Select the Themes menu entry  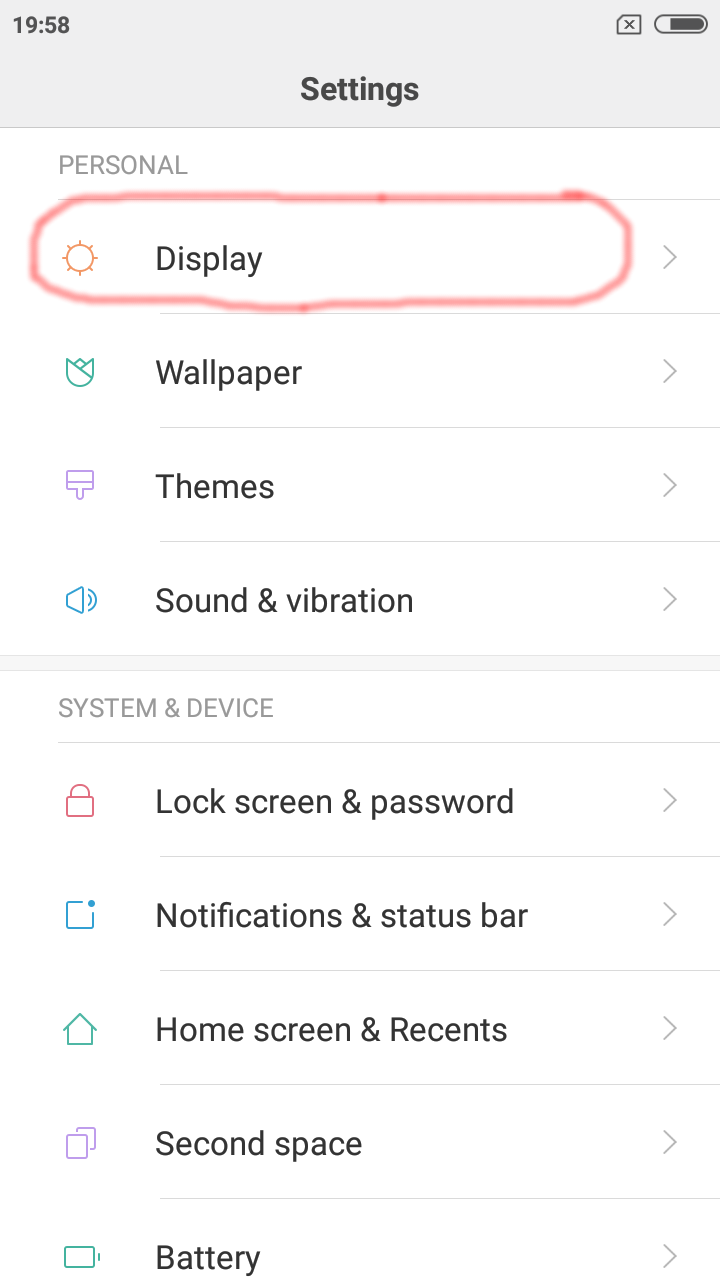point(214,485)
